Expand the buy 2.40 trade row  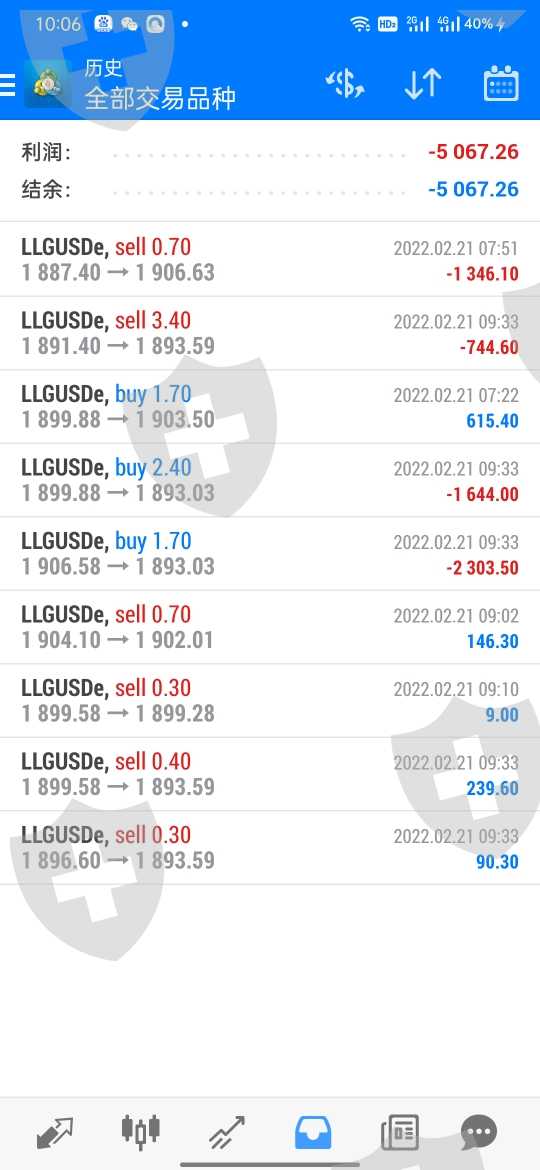[x=270, y=481]
